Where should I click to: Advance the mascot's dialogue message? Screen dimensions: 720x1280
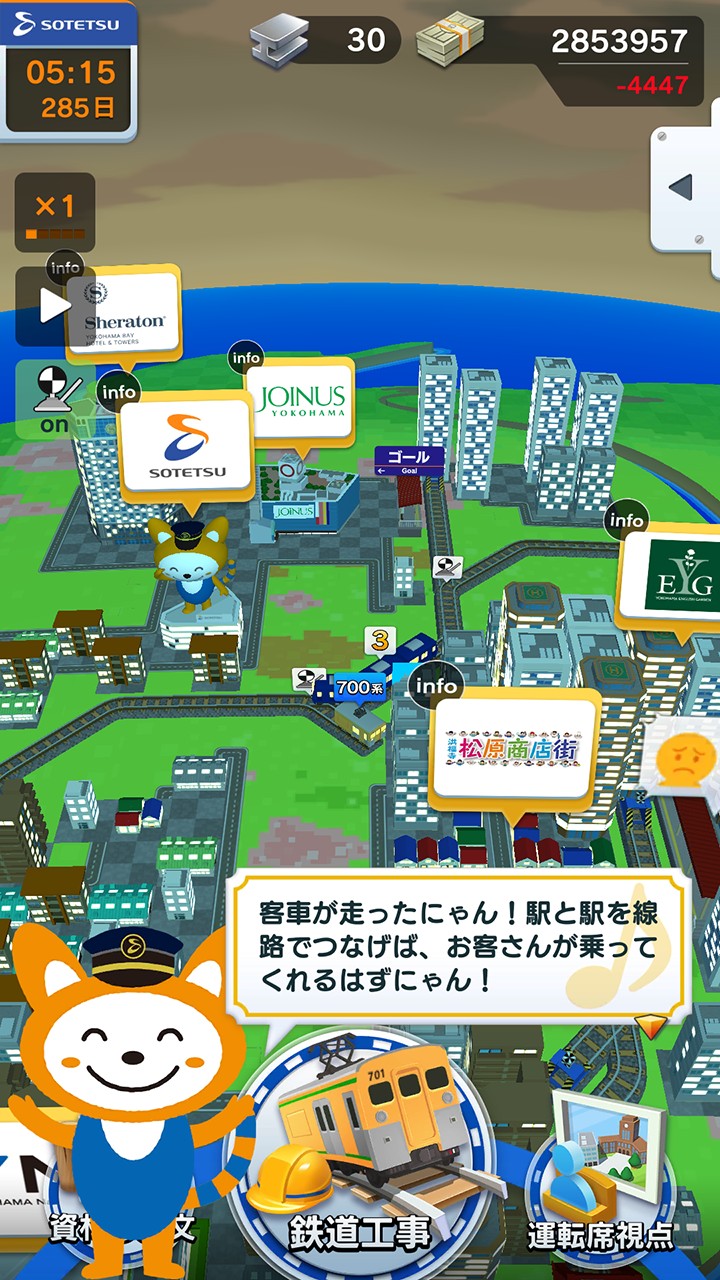460,944
